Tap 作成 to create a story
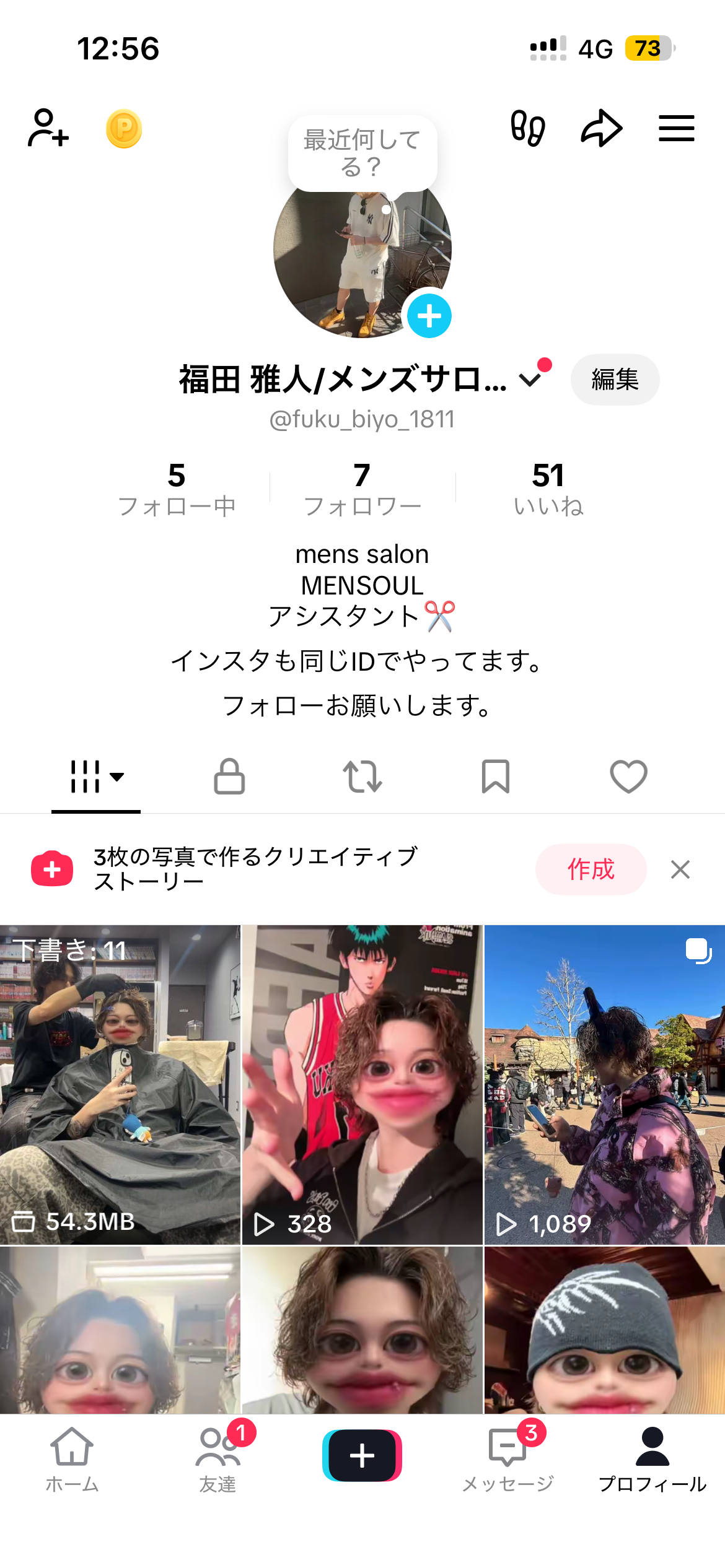Screen dimensions: 725x1568 click(591, 869)
